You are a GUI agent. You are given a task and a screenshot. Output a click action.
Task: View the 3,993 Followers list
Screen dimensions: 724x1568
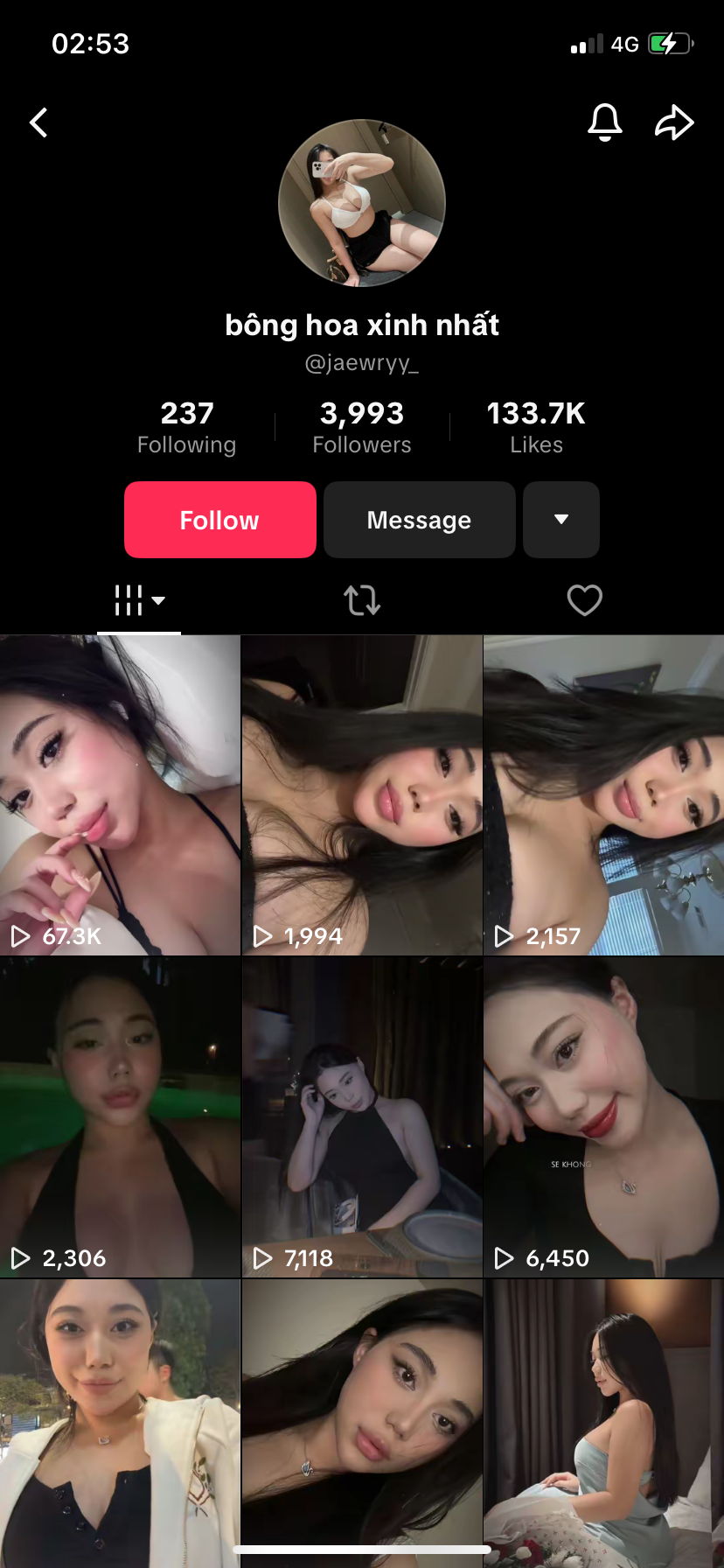(x=362, y=427)
